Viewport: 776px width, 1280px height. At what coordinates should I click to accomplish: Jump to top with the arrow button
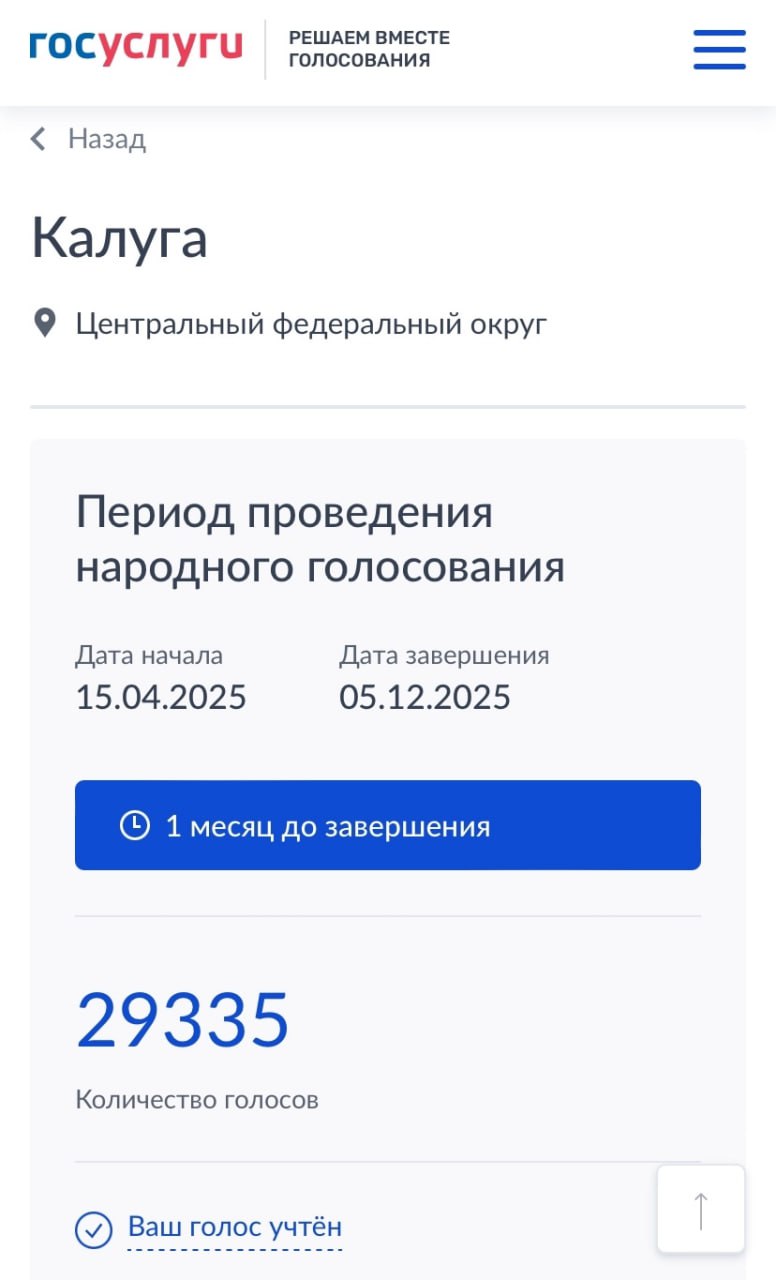click(x=701, y=1209)
